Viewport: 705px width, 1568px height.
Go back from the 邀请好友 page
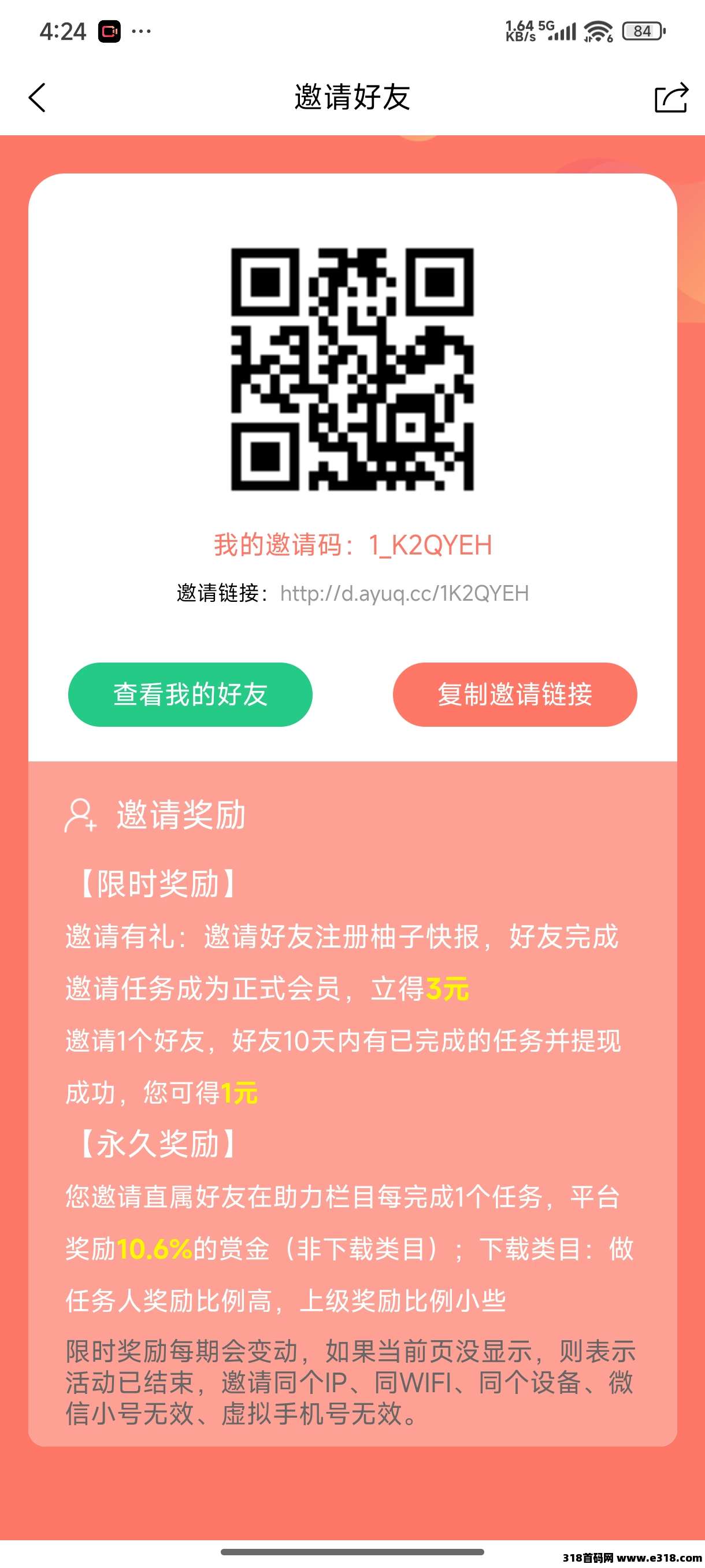pyautogui.click(x=37, y=97)
